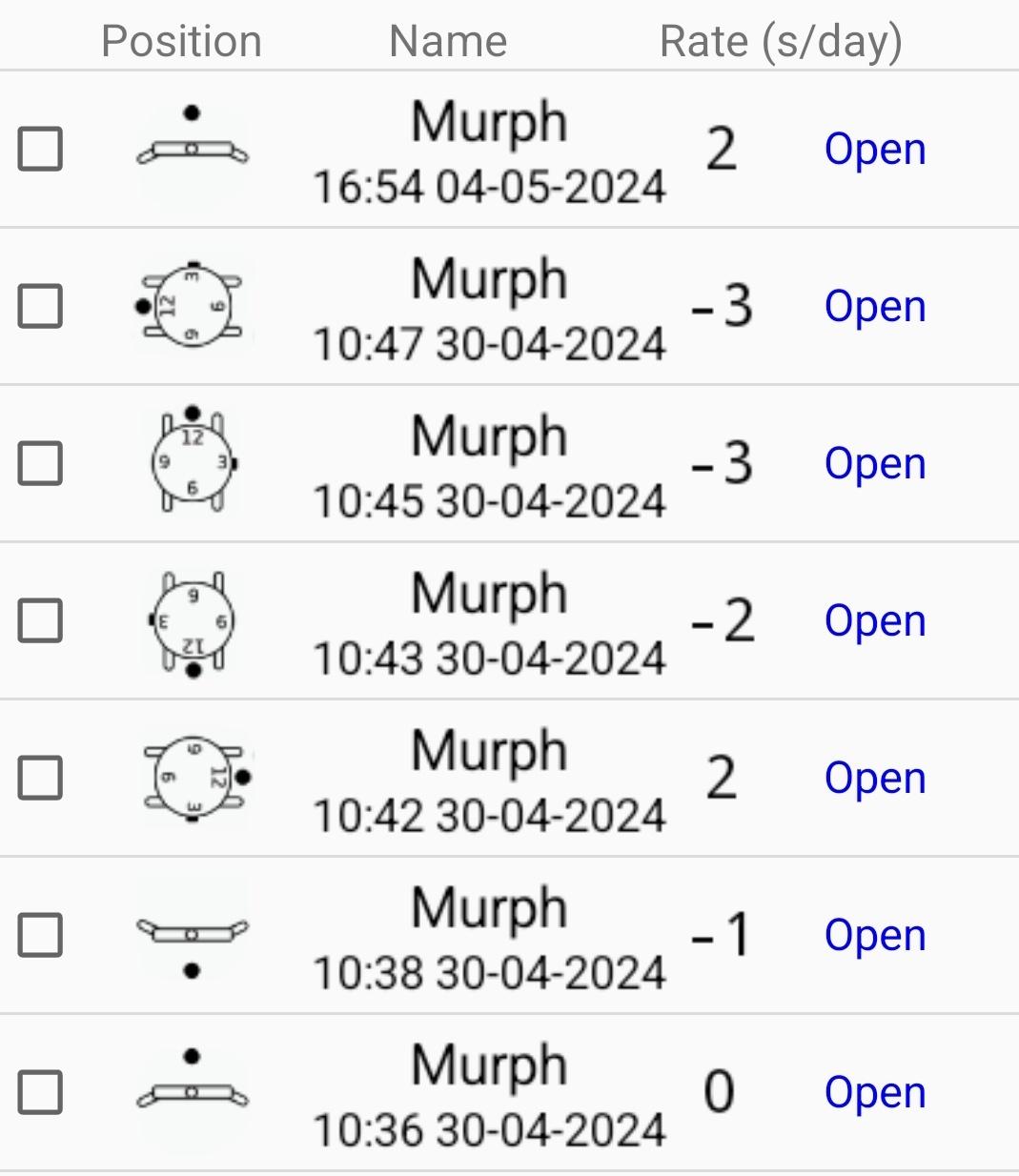Viewport: 1019px width, 1176px height.
Task: Select the Murph 10:42 30-04-2024 checkbox
Action: coord(41,778)
